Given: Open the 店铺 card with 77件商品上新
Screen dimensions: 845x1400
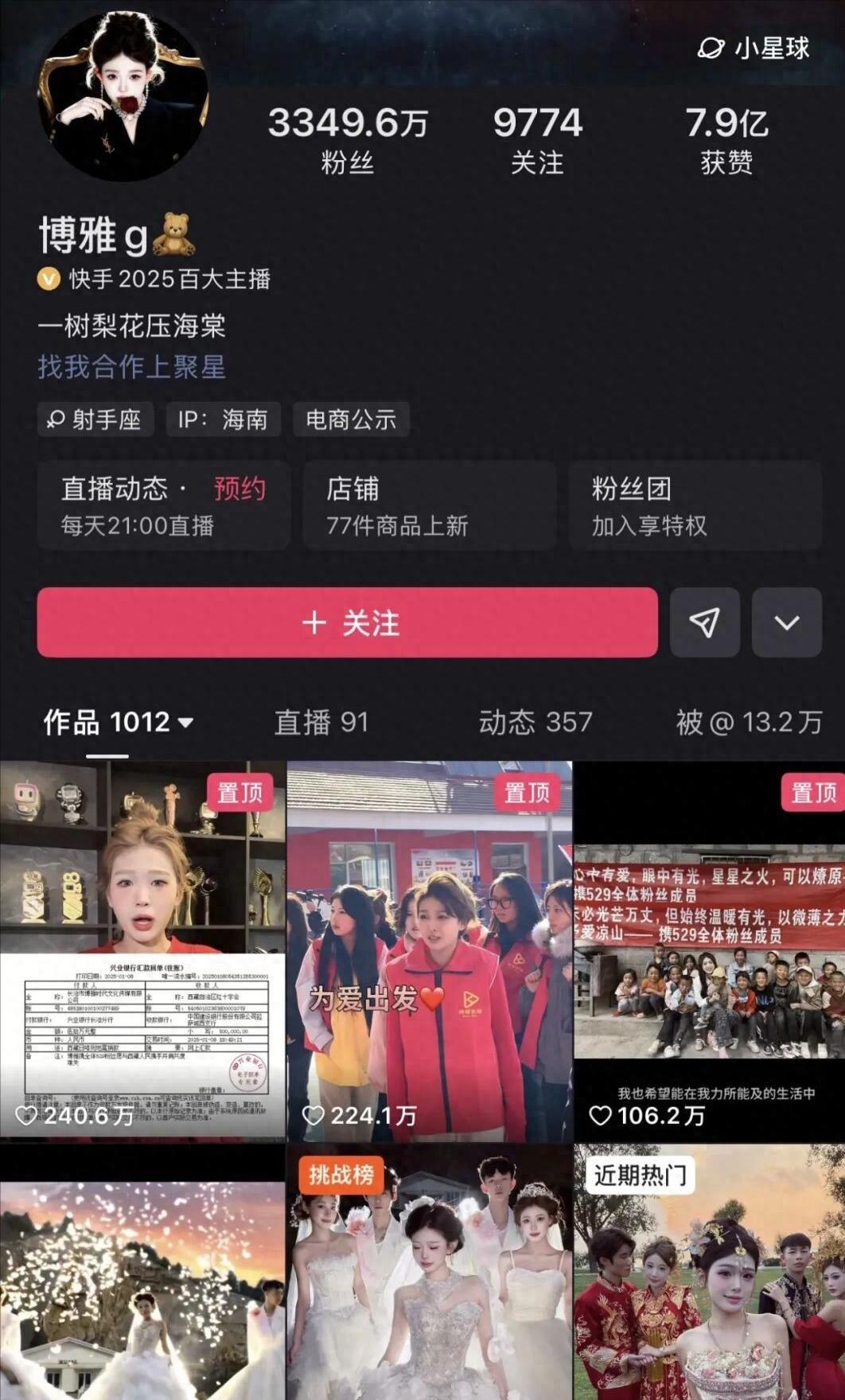Looking at the screenshot, I should pyautogui.click(x=429, y=505).
